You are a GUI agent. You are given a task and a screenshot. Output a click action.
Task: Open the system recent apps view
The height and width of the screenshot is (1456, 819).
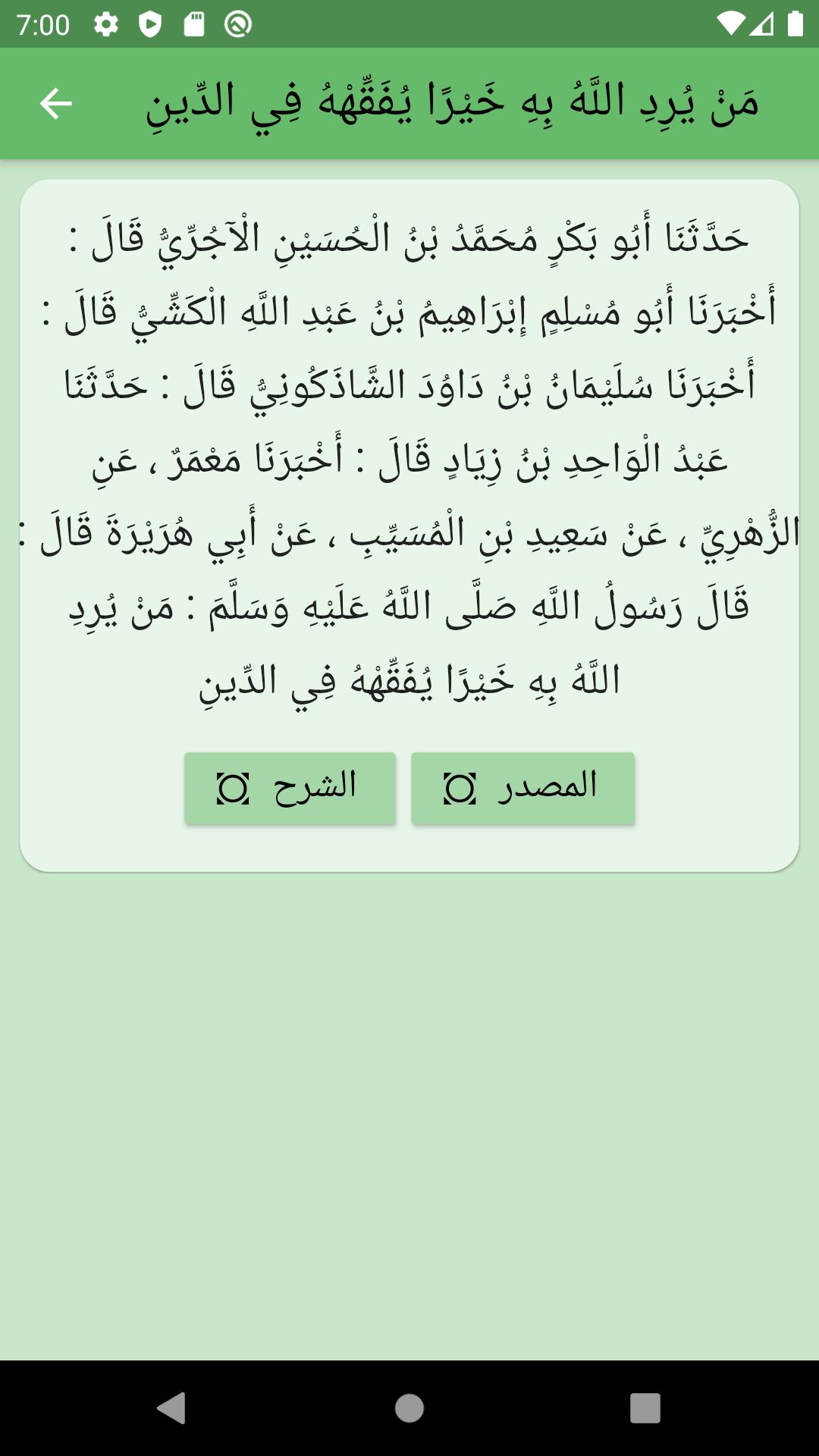645,1408
